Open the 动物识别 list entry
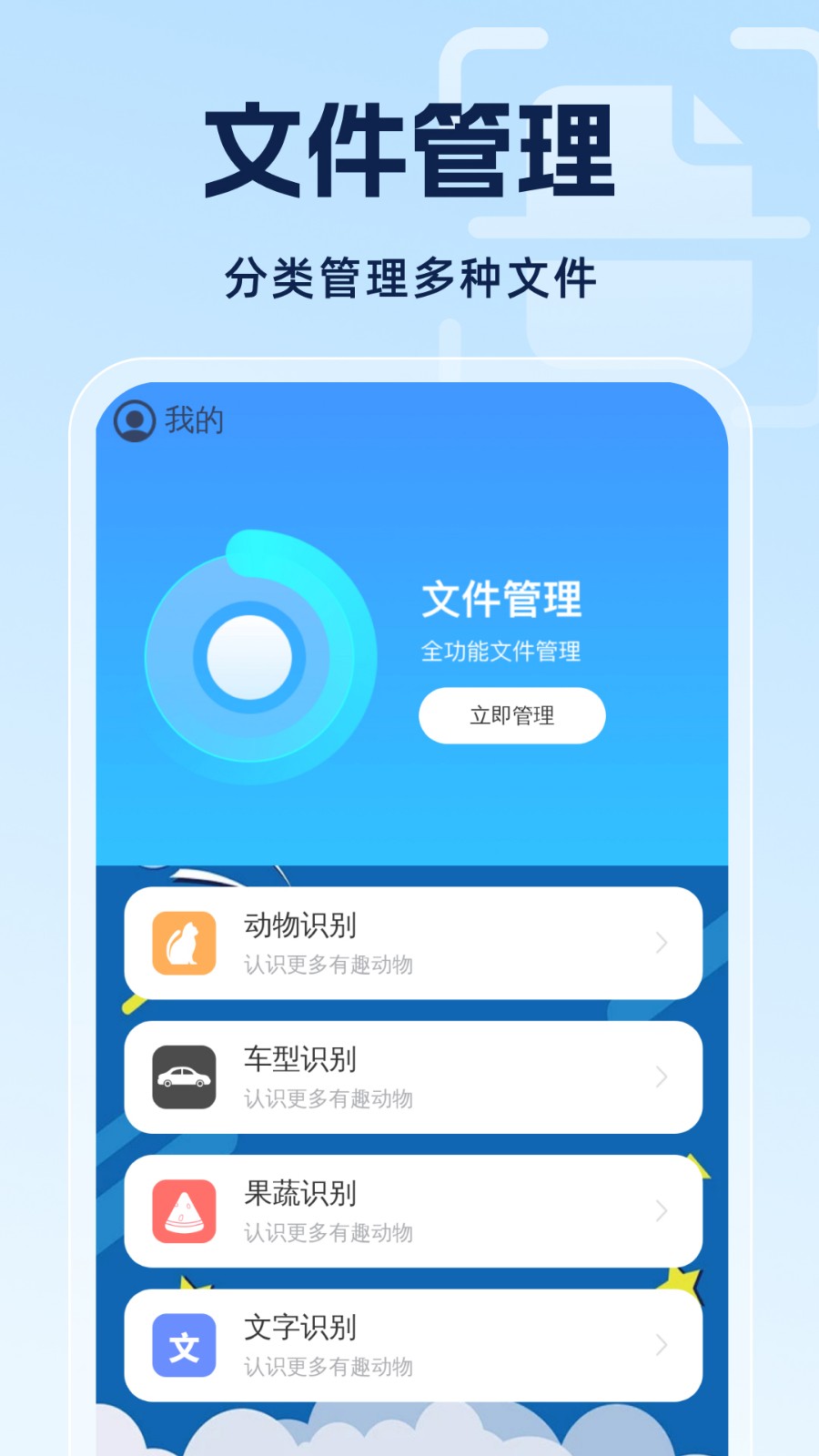This screenshot has height=1456, width=819. (413, 943)
